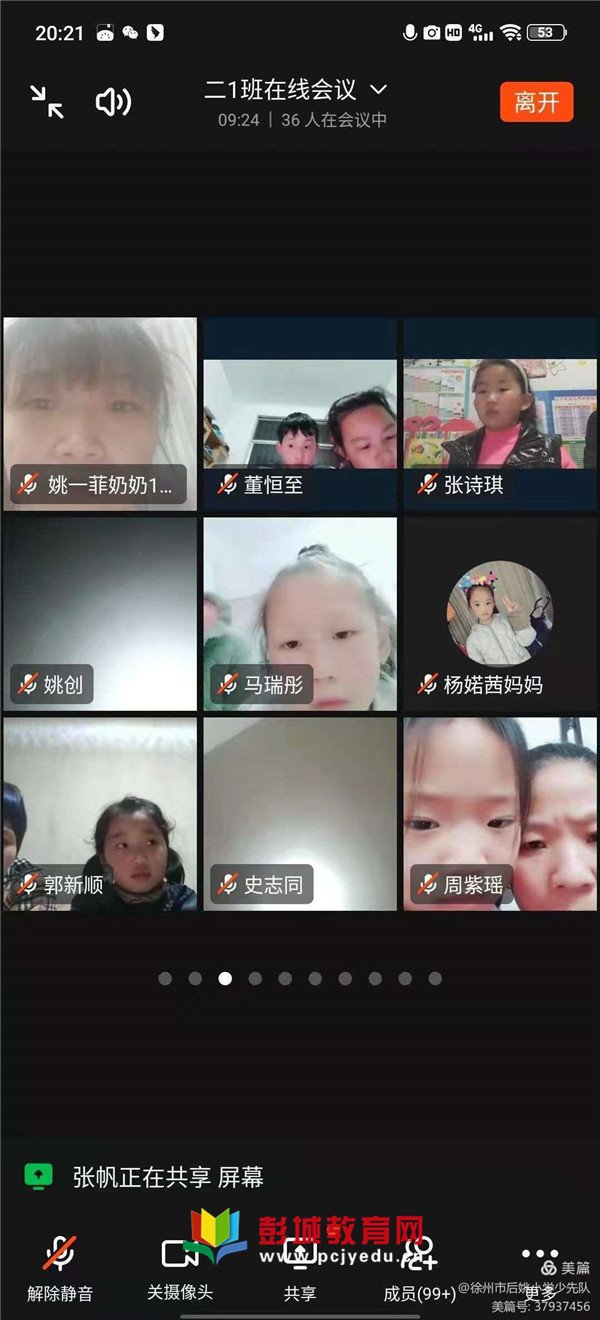Start screen sharing with 共享

300,1268
